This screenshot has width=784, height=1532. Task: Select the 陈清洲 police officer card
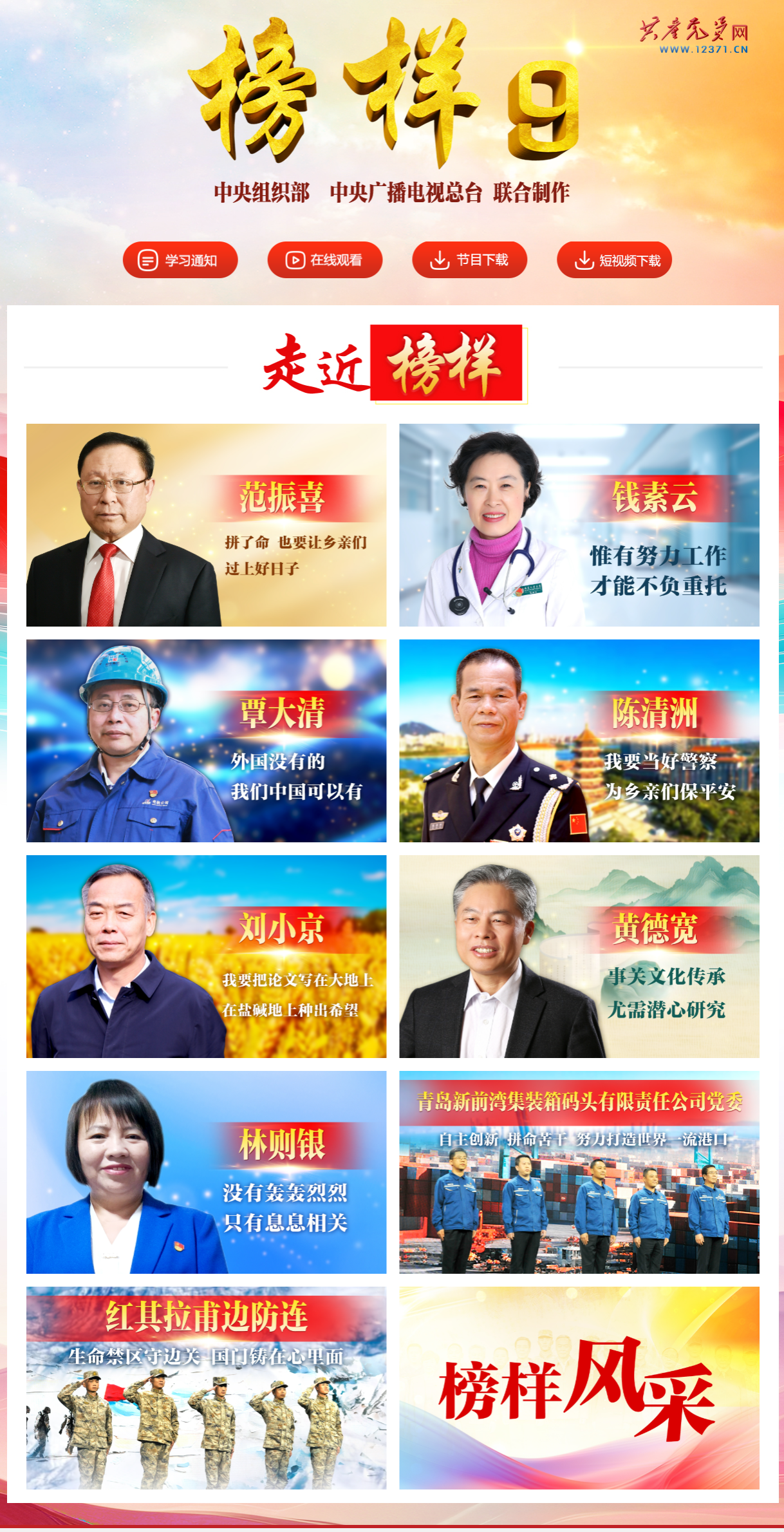point(579,741)
